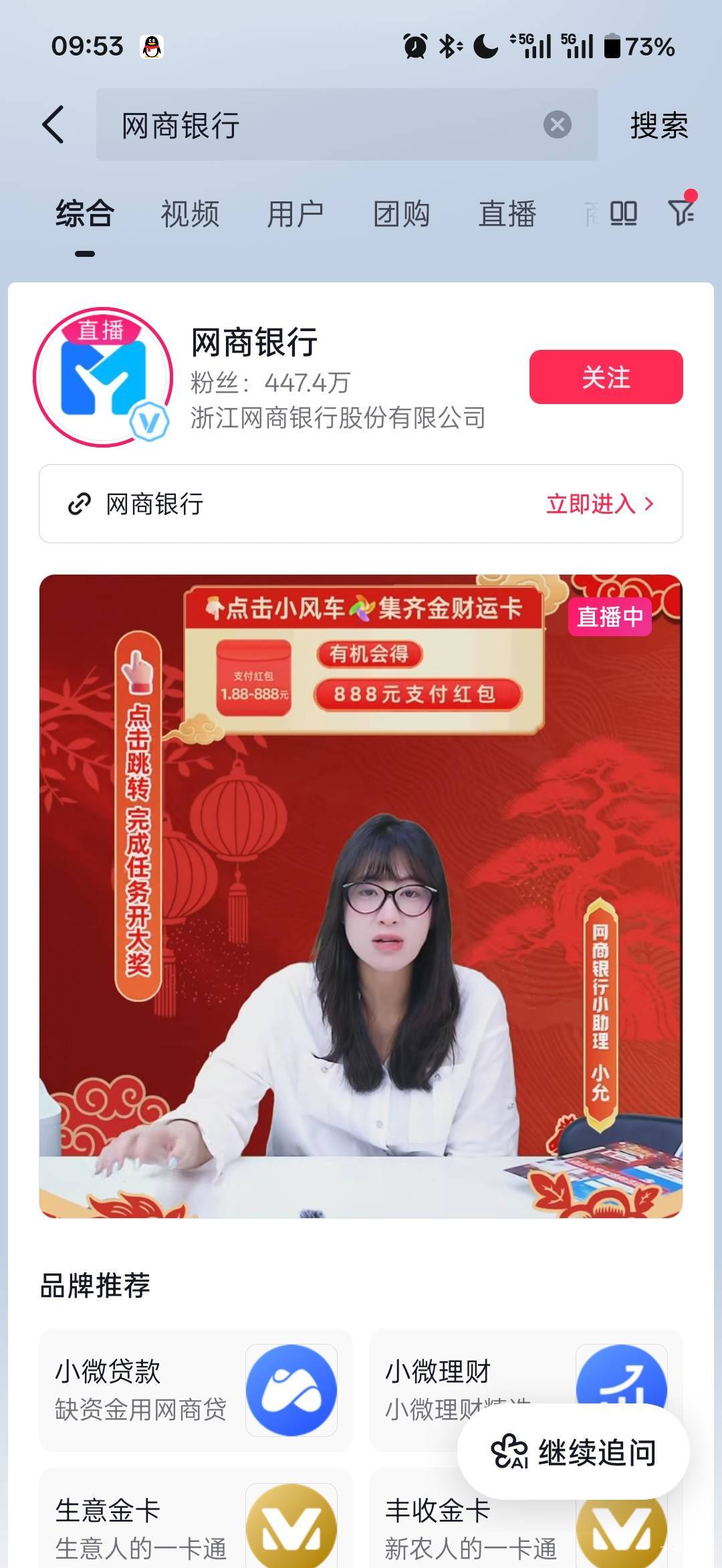Viewport: 722px width, 1568px height.
Task: Switch to the 用户 tab
Action: 295,215
